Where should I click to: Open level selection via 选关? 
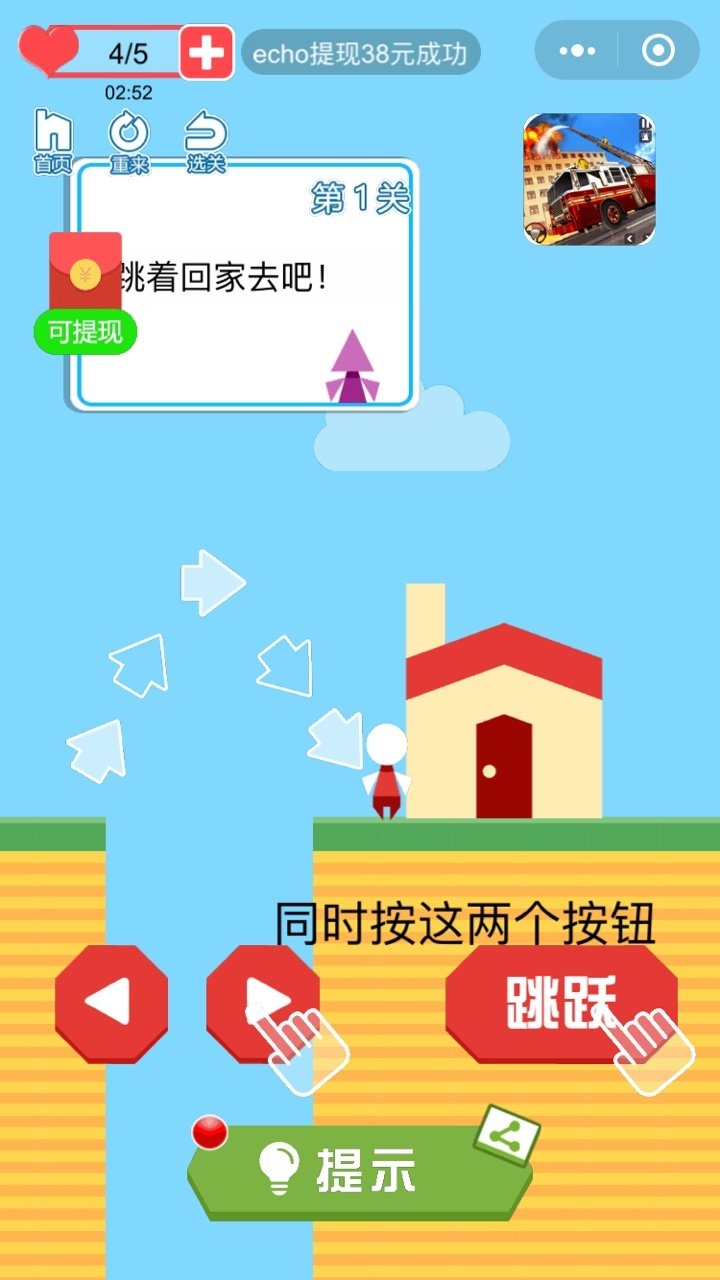coord(205,142)
